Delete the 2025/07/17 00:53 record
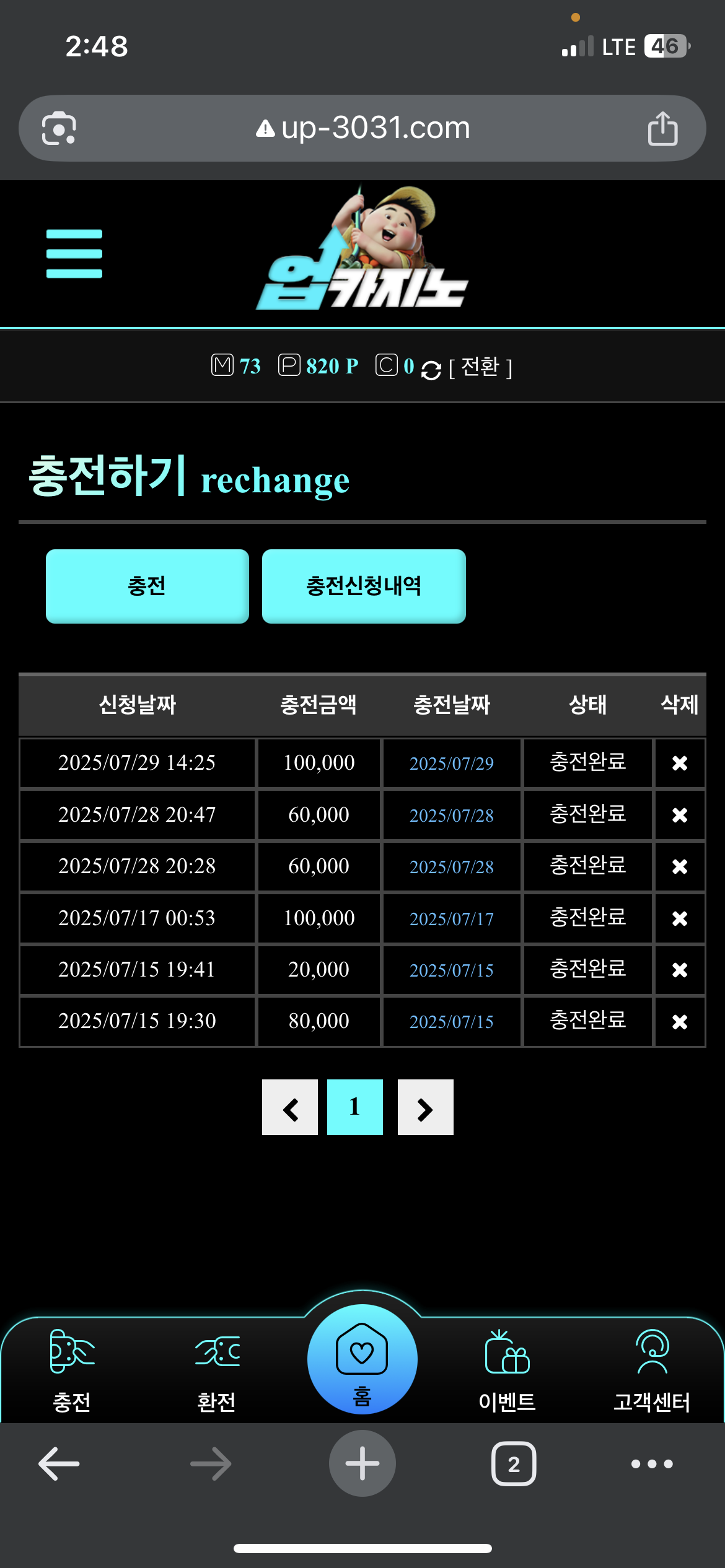This screenshot has height=1568, width=725. [x=679, y=918]
